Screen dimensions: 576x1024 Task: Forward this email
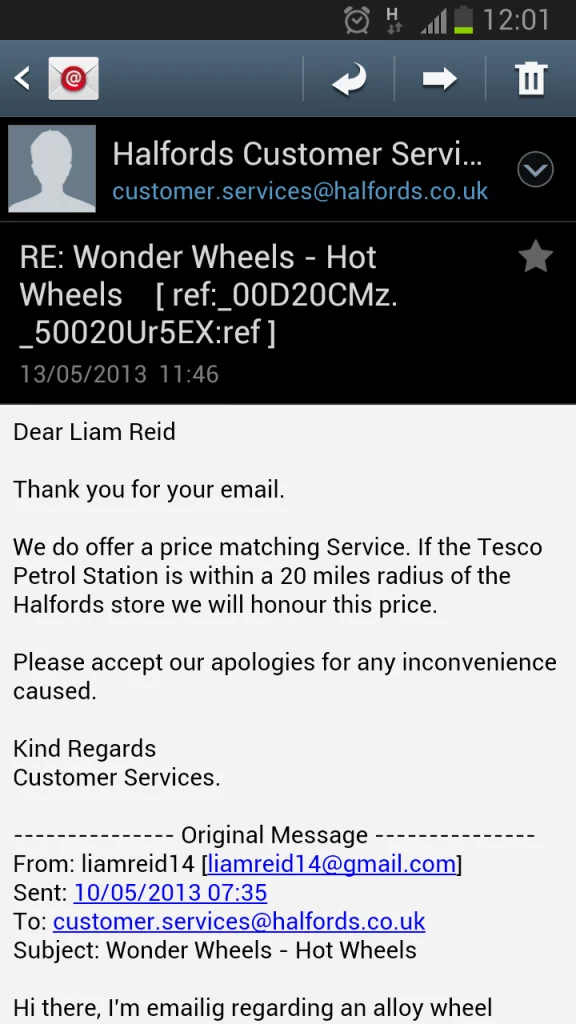coord(440,80)
